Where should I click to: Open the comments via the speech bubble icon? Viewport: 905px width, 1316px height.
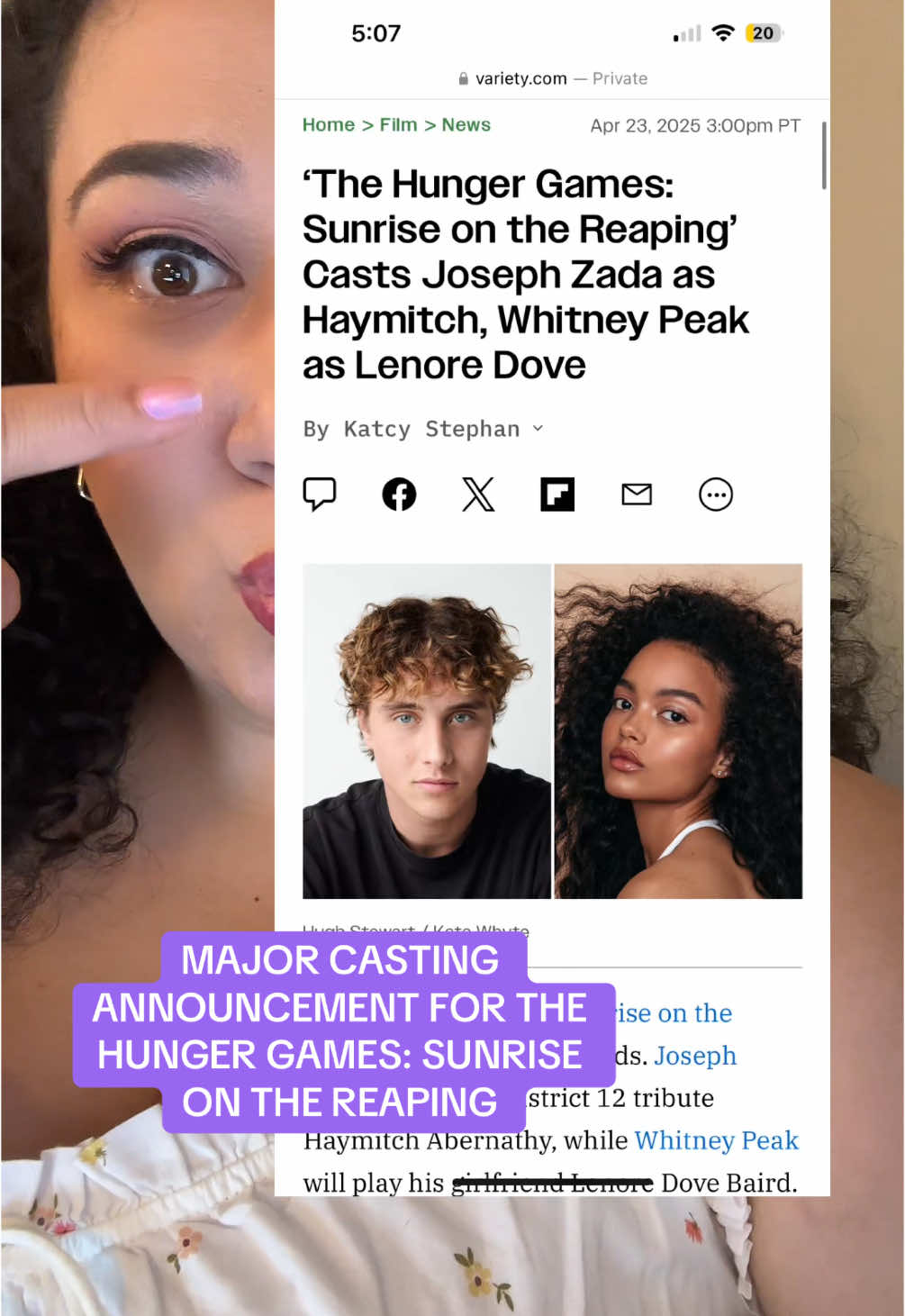320,494
